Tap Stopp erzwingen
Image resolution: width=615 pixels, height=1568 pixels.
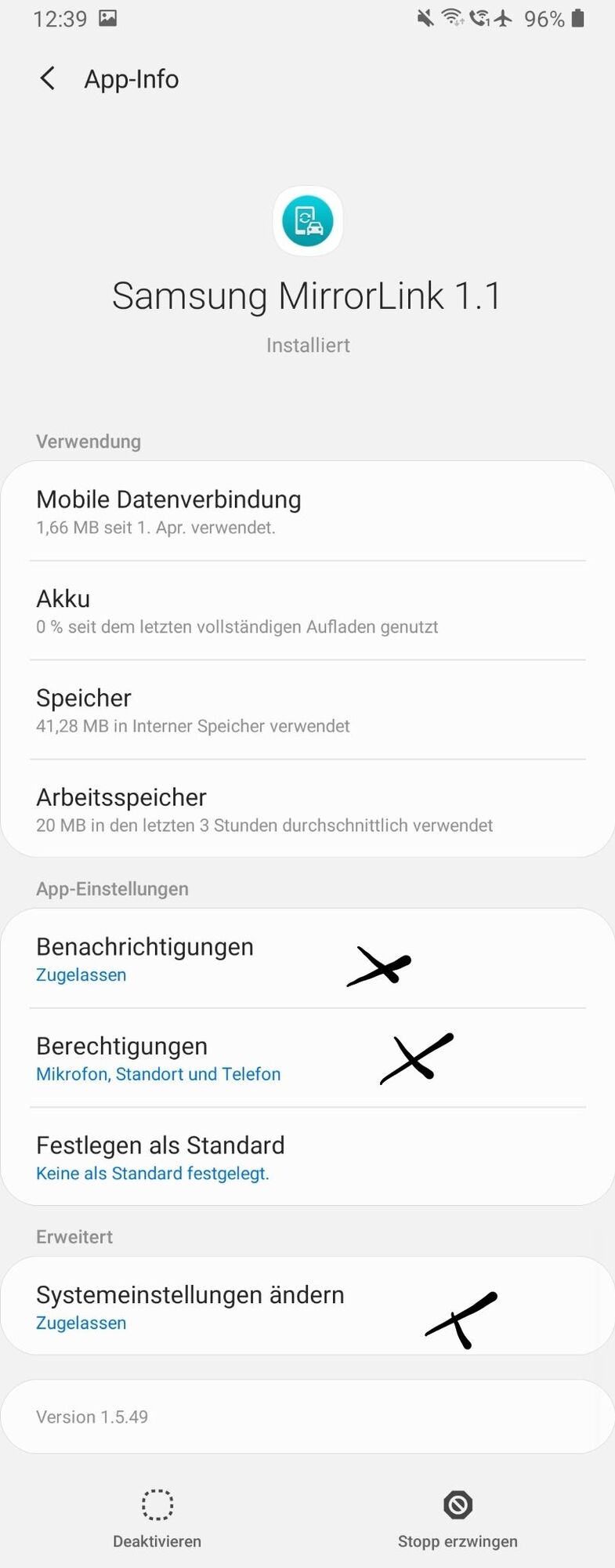[458, 1518]
